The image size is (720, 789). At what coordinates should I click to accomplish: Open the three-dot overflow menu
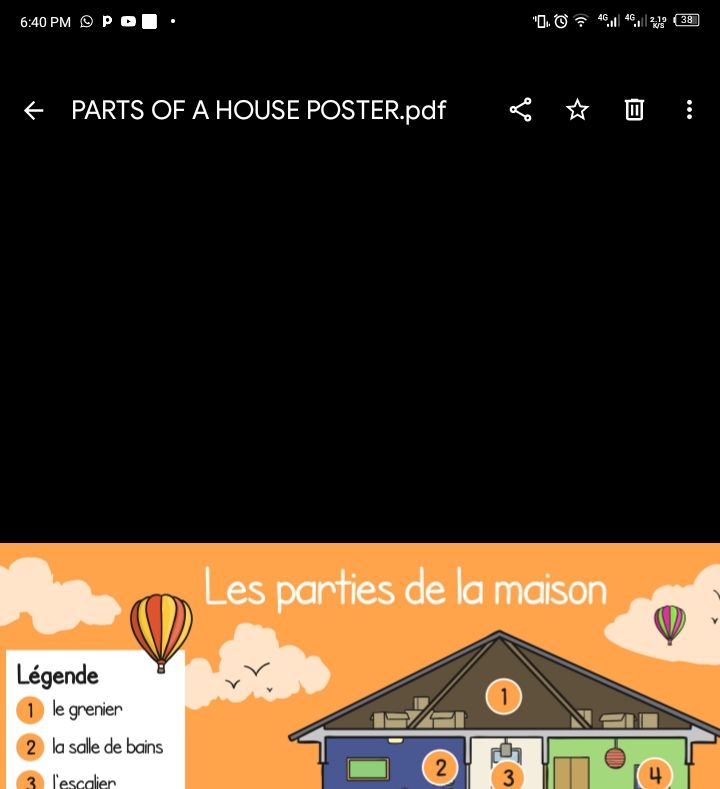pos(690,110)
